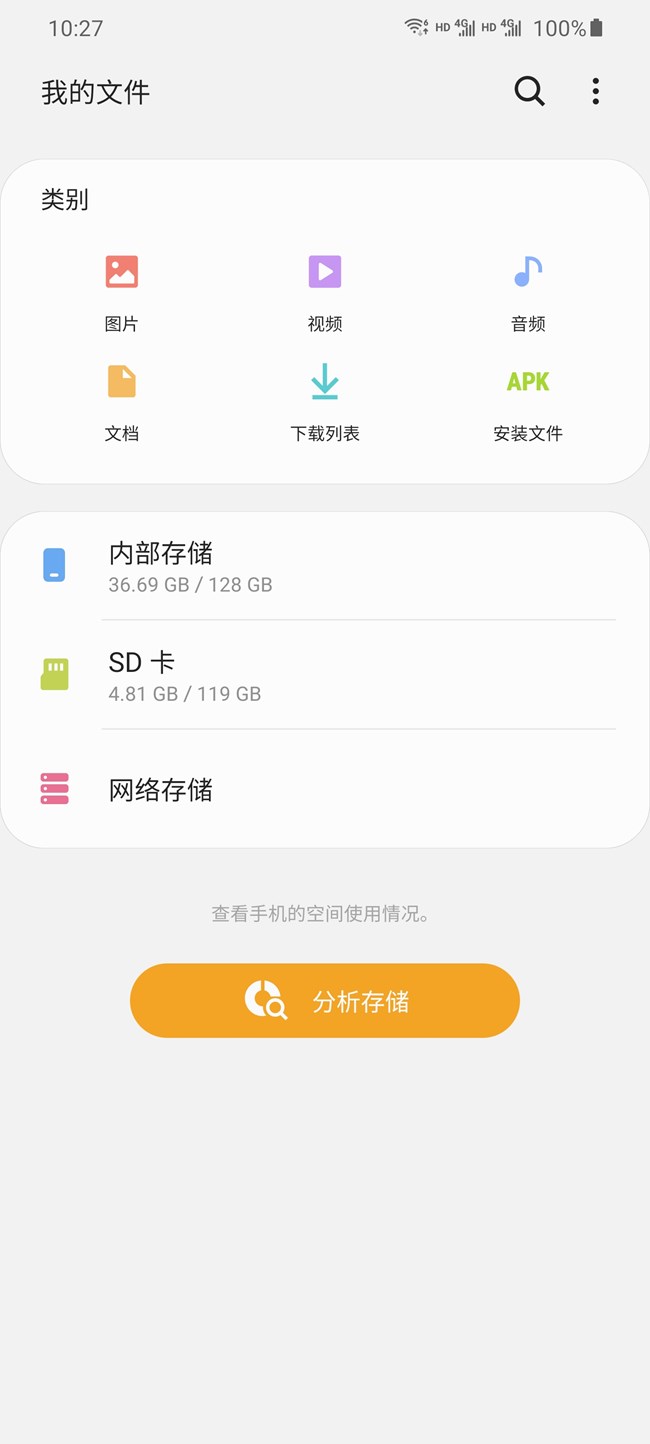Open the 图片 category
This screenshot has height=1444, width=650.
(122, 290)
